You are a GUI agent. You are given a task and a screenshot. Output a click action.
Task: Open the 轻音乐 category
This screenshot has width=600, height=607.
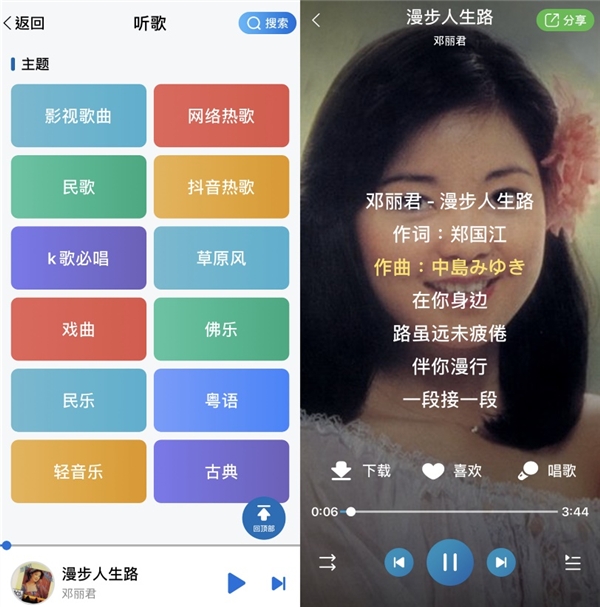78,471
